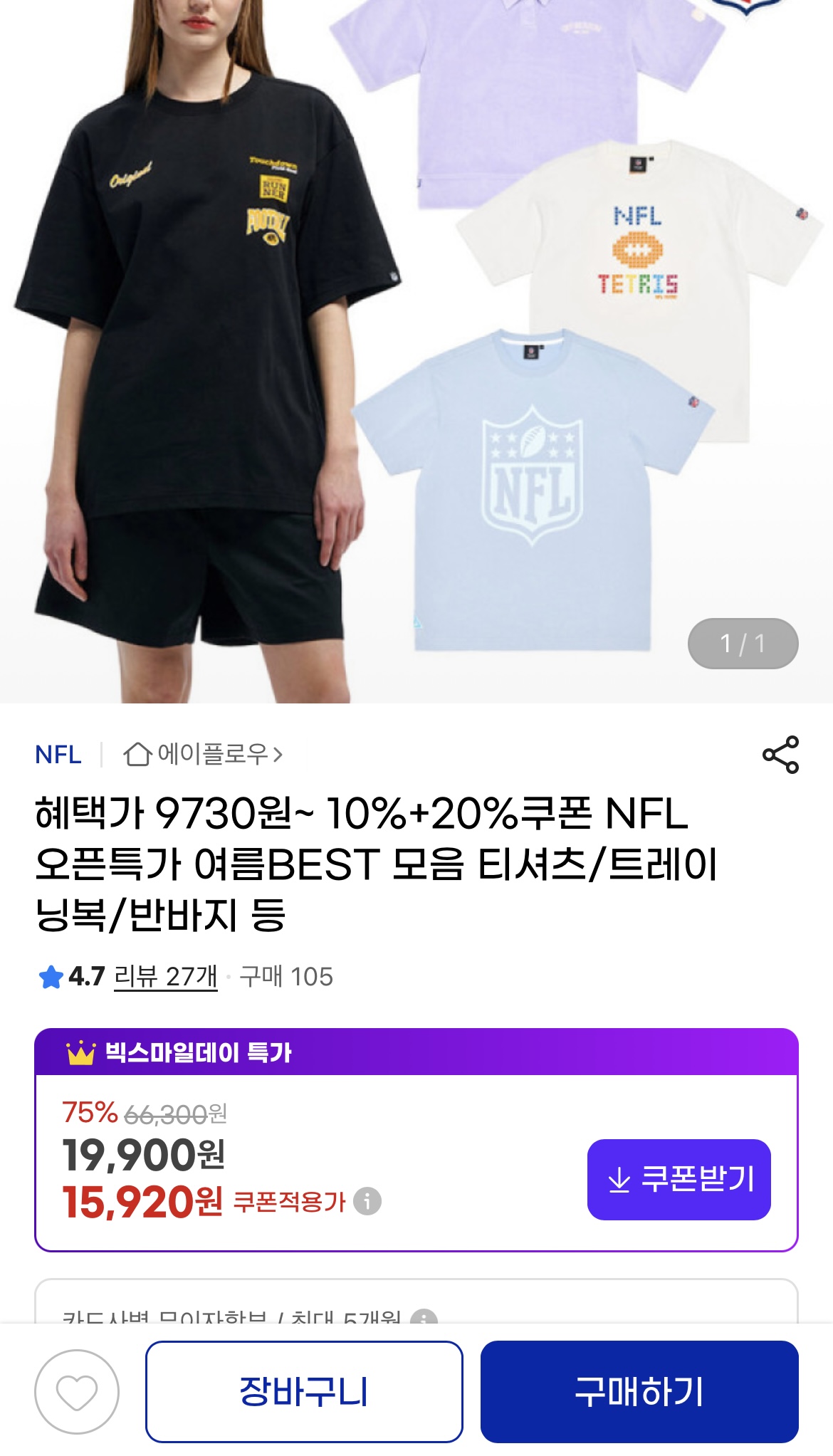Add product to wishlist heart
The image size is (833, 1456).
point(77,1391)
